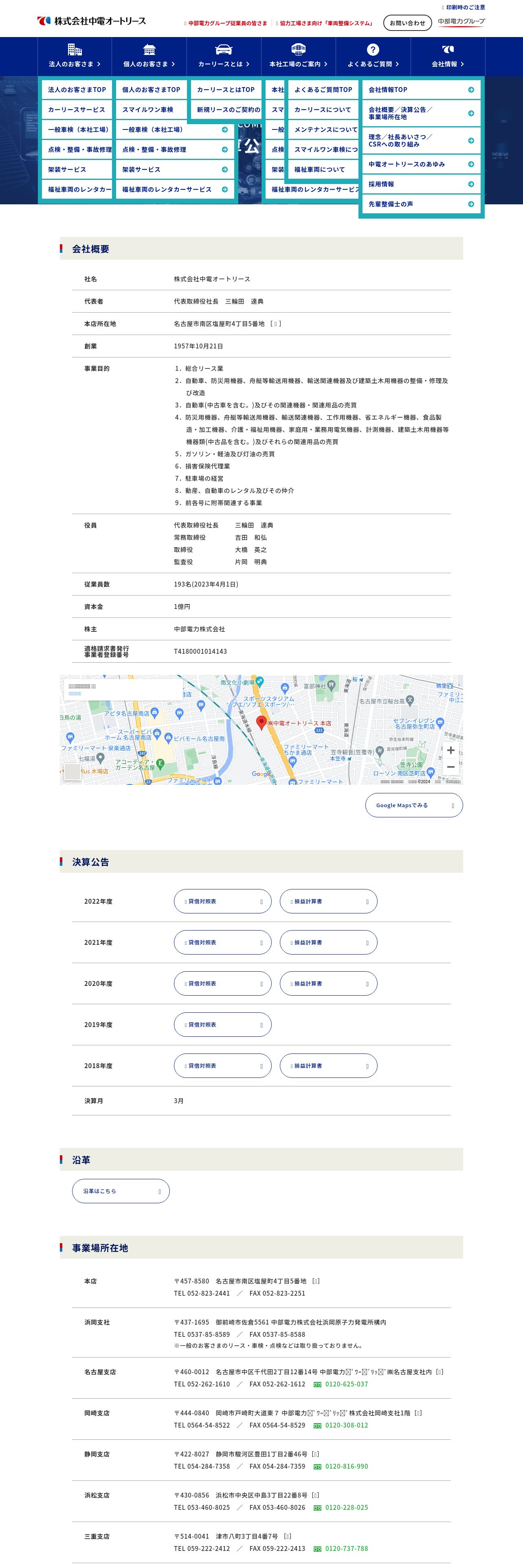Open Google Mapsでみる button
This screenshot has width=523, height=1568.
[x=414, y=805]
